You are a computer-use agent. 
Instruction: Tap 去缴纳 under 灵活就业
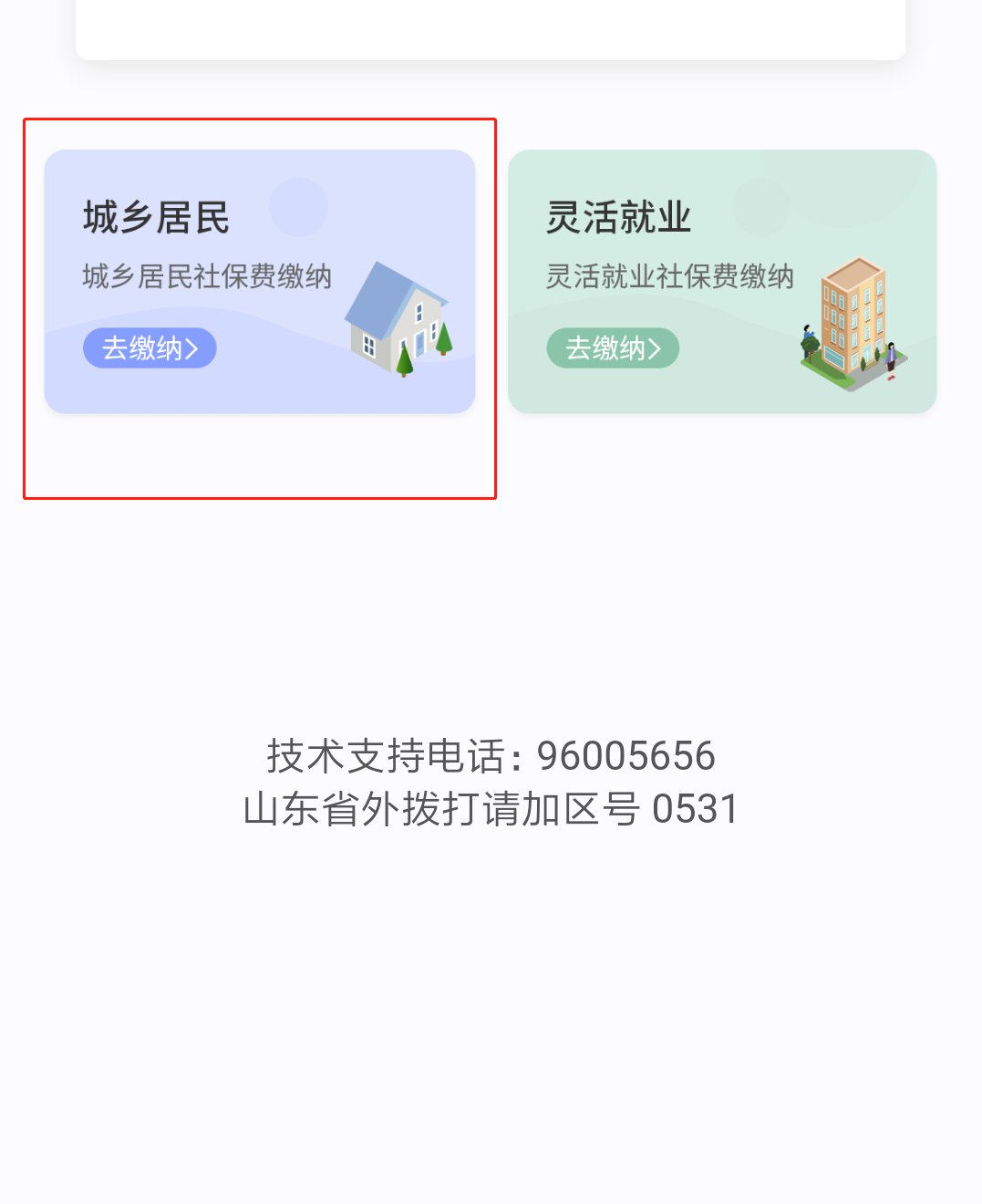613,348
